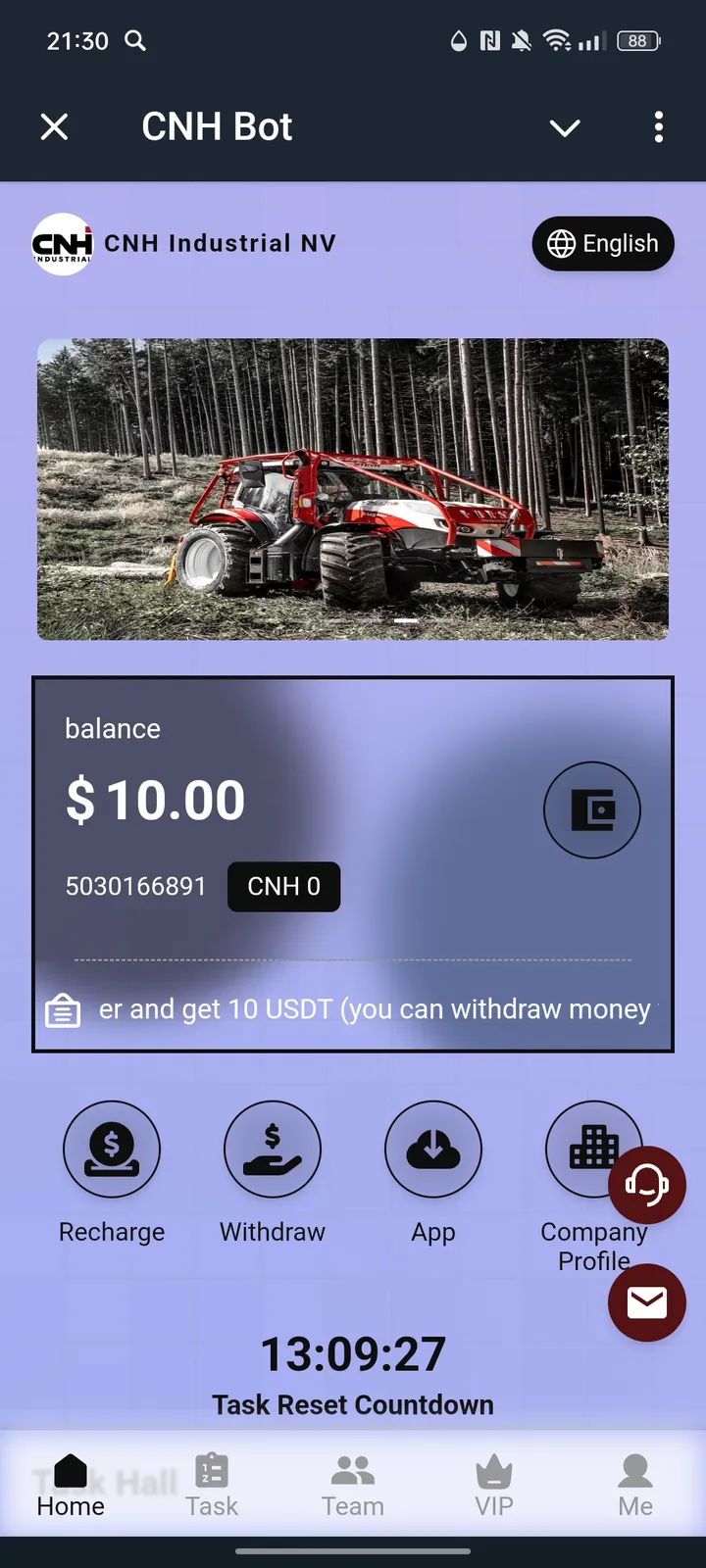
Task: Tap the CNH 0 badge
Action: [283, 887]
